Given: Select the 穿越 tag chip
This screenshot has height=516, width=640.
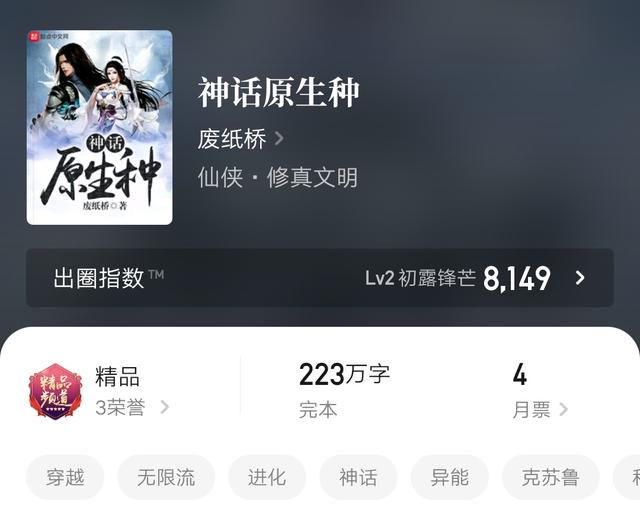Looking at the screenshot, I should coord(65,477).
